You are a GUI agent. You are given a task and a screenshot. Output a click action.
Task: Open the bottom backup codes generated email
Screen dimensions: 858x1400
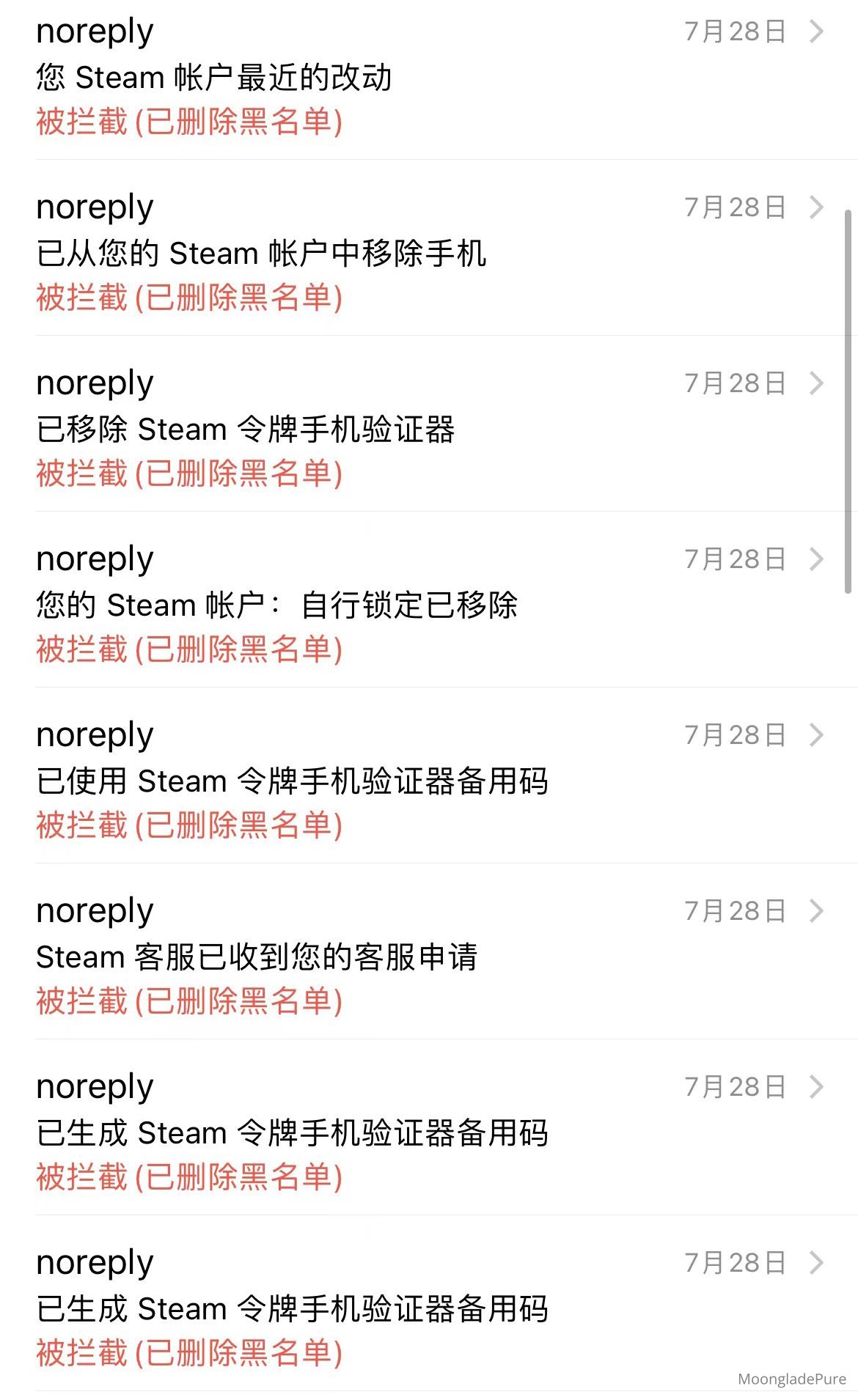[x=293, y=1308]
